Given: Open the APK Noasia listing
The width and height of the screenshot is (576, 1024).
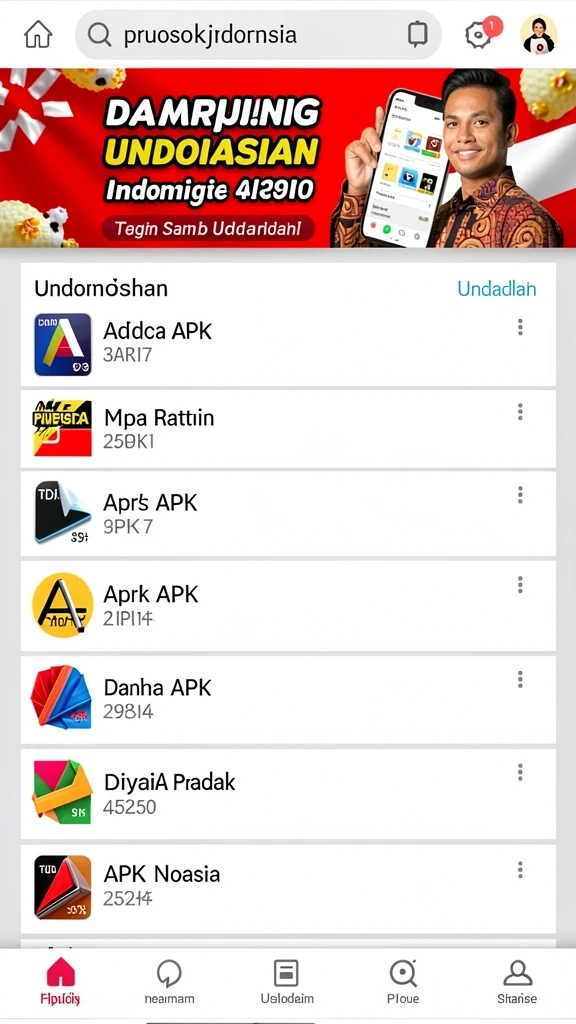Looking at the screenshot, I should 288,889.
